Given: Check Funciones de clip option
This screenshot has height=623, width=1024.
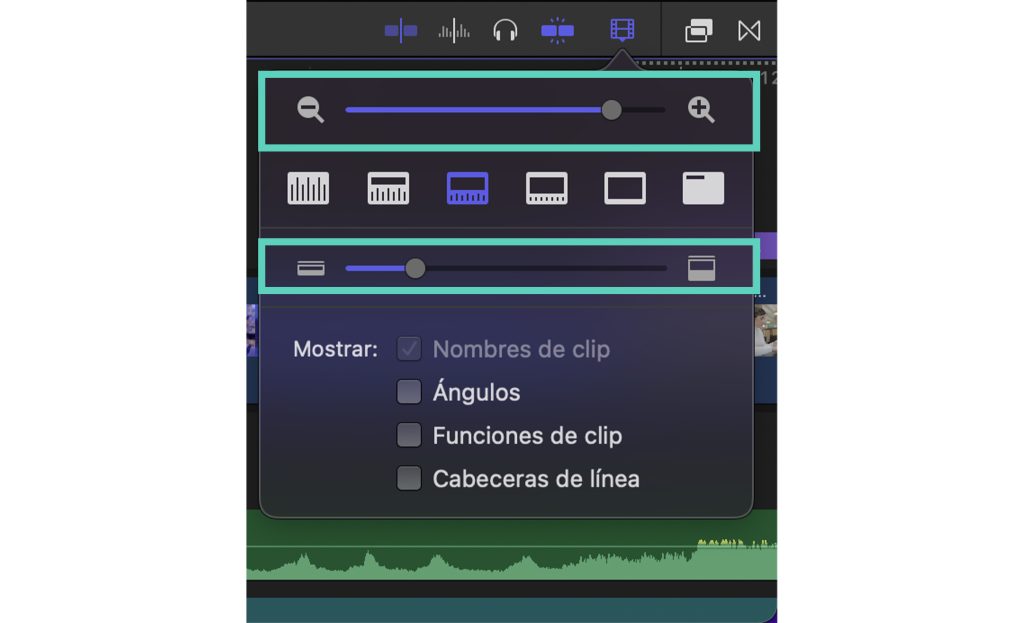Looking at the screenshot, I should point(409,435).
